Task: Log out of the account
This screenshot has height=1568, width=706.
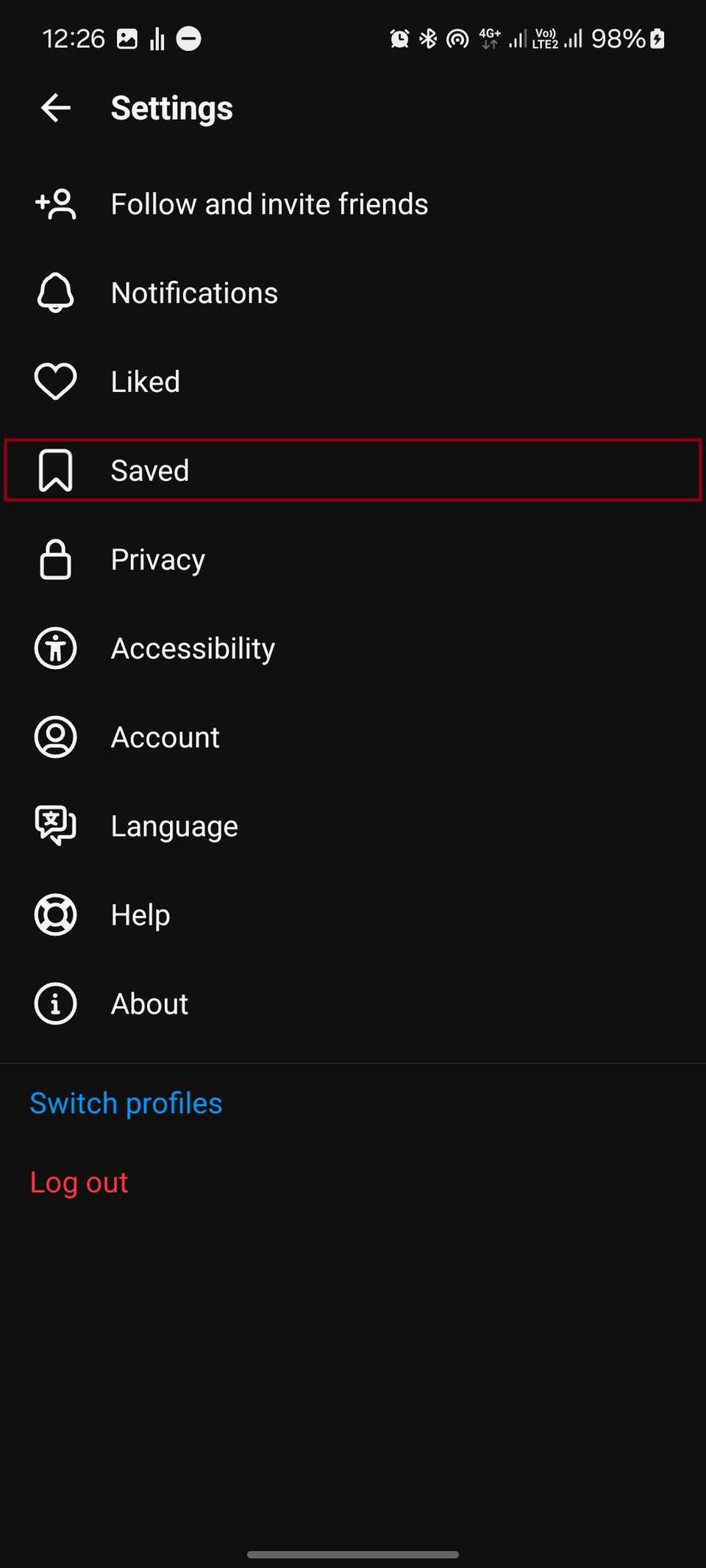Action: click(x=79, y=1183)
